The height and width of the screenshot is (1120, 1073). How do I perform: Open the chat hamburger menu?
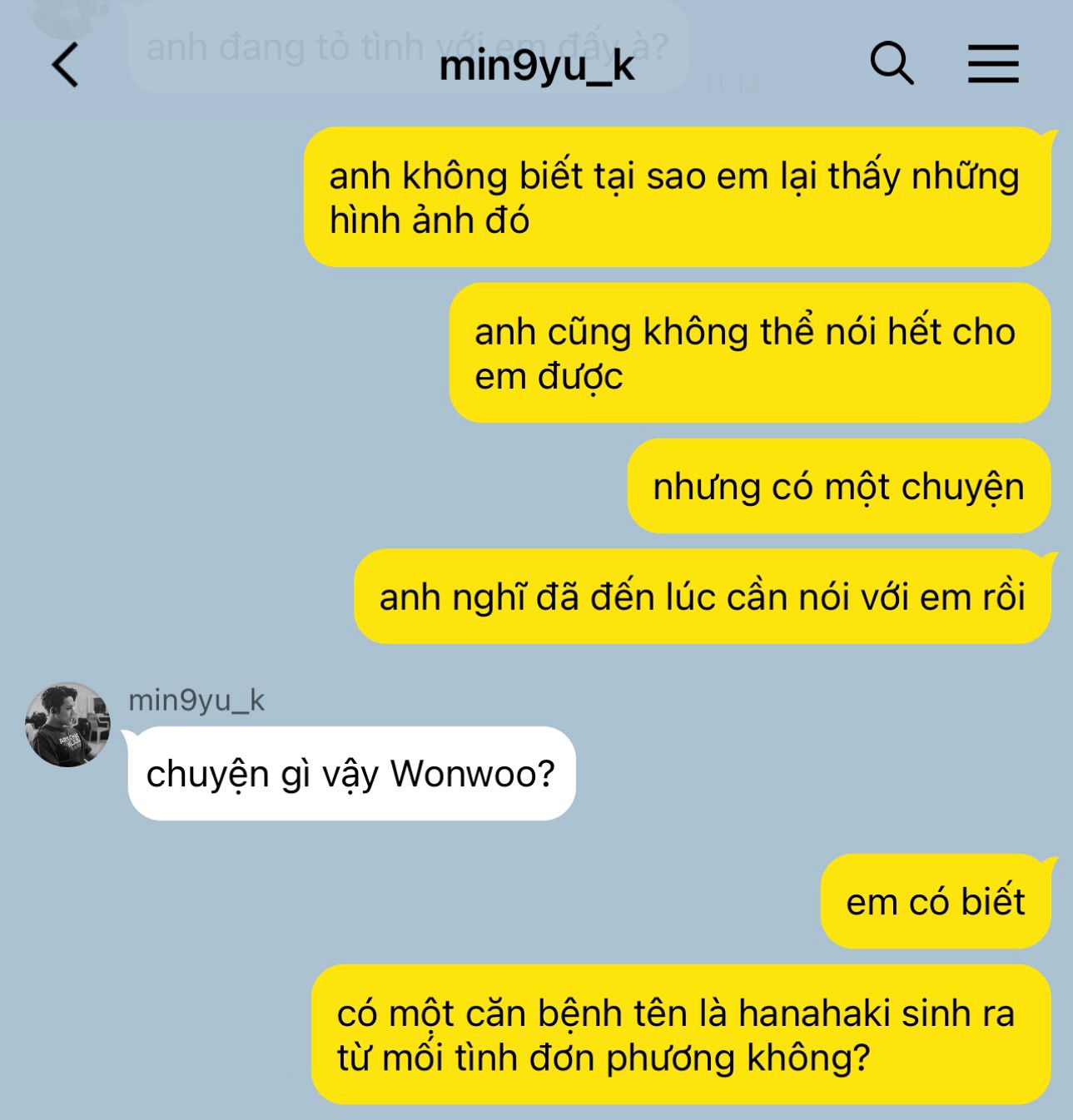pyautogui.click(x=993, y=64)
